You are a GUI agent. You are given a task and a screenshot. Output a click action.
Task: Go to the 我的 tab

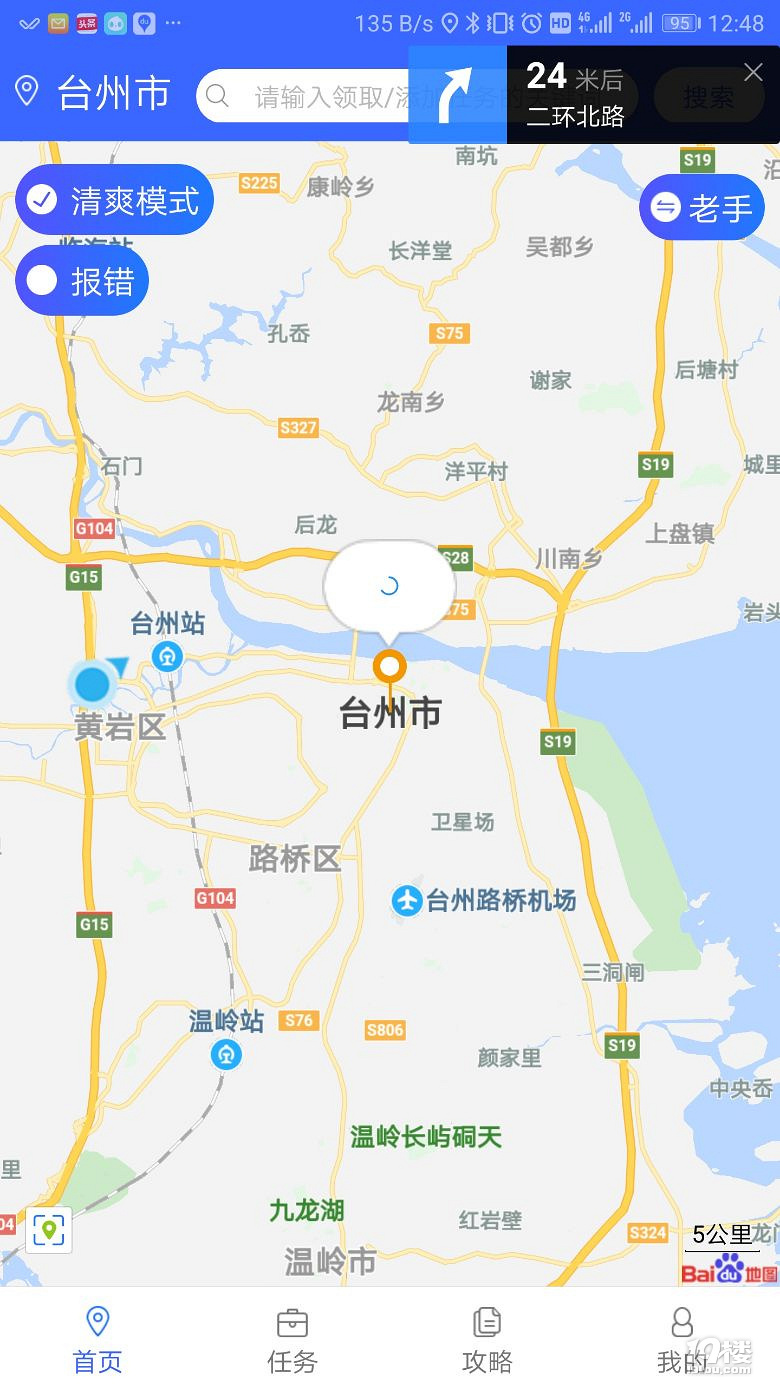point(682,1338)
